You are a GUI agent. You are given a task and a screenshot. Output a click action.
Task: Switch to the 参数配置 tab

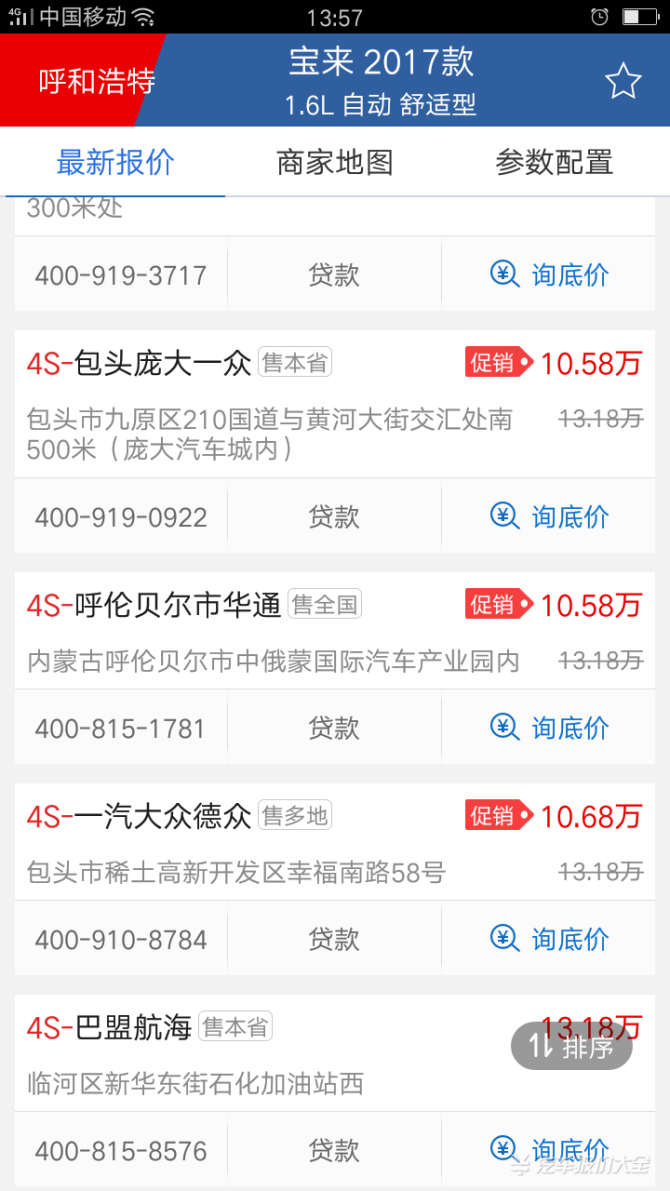pos(554,162)
